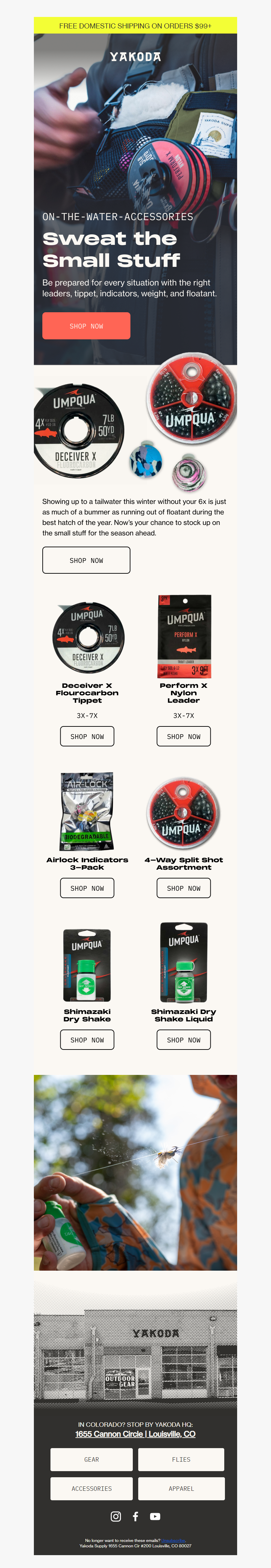This screenshot has height=1568, width=271.
Task: Open the Gear category
Action: click(x=91, y=1459)
